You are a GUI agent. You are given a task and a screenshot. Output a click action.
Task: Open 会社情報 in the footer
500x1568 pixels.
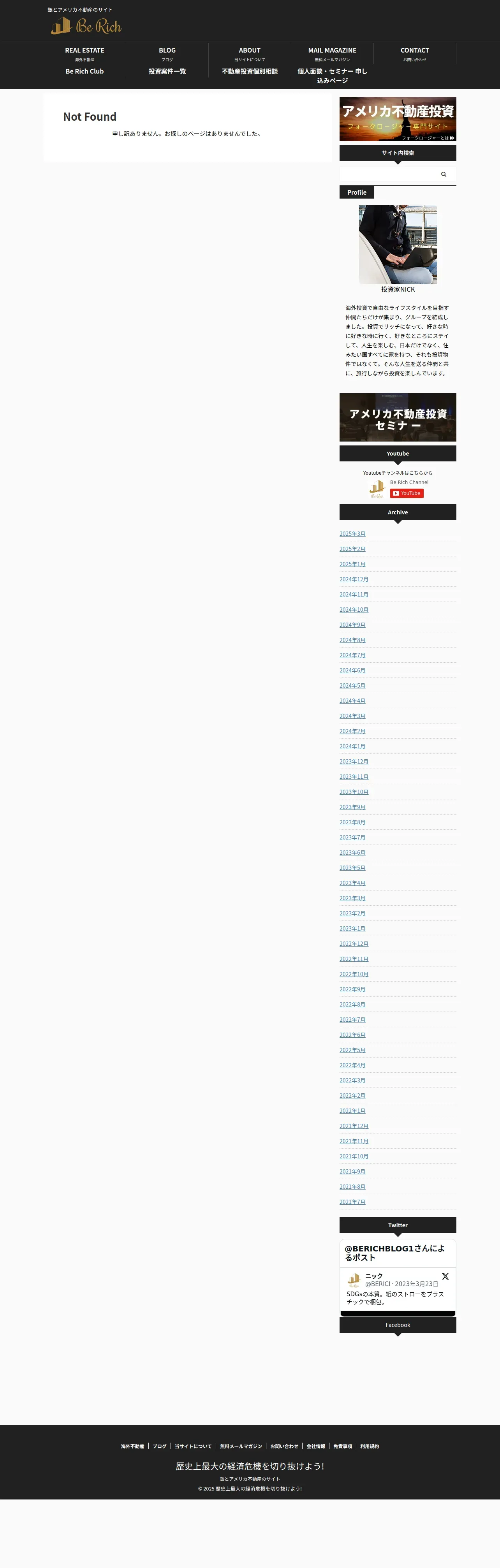click(315, 1446)
